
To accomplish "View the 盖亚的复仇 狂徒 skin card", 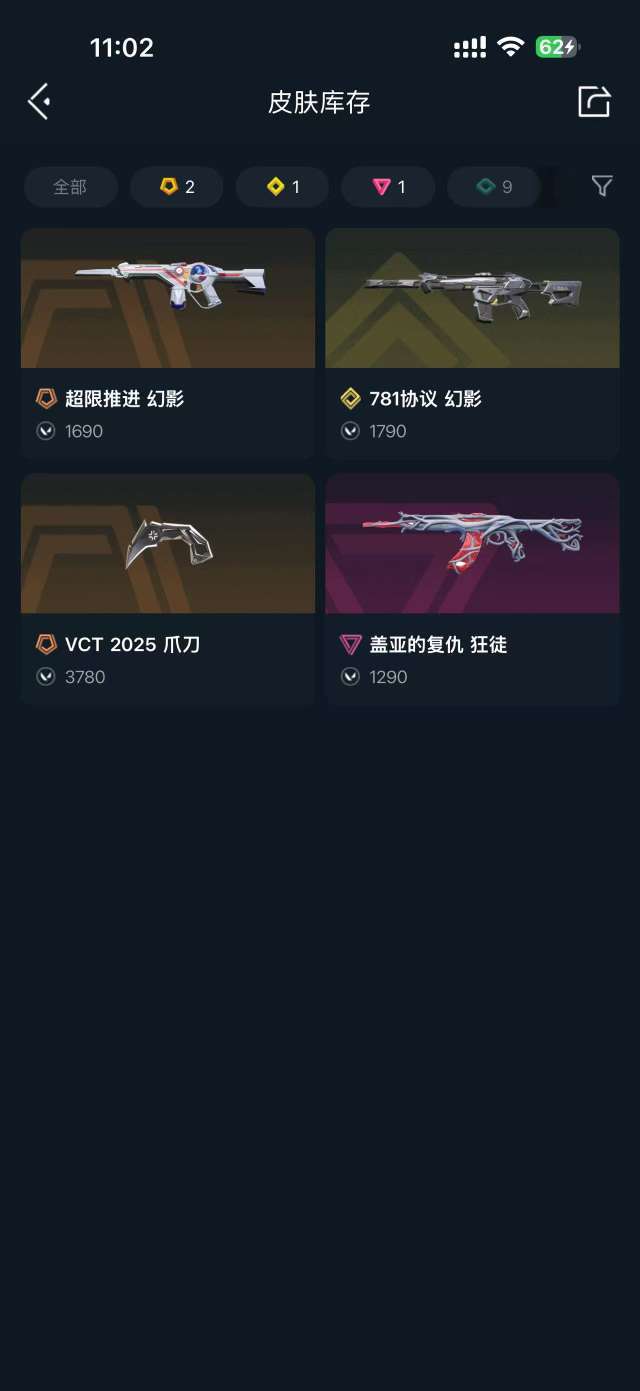I will tap(472, 589).
